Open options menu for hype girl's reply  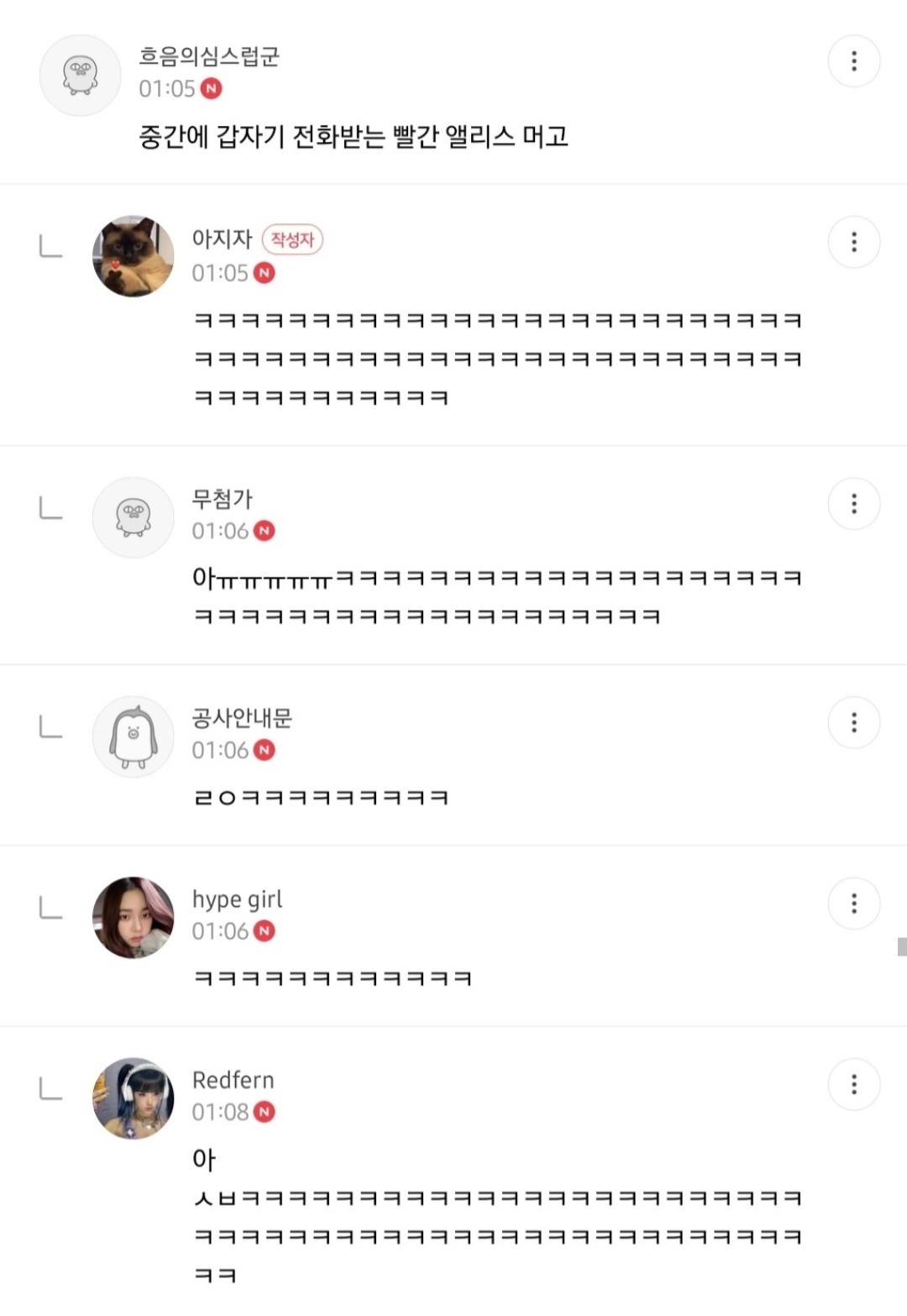(x=853, y=904)
